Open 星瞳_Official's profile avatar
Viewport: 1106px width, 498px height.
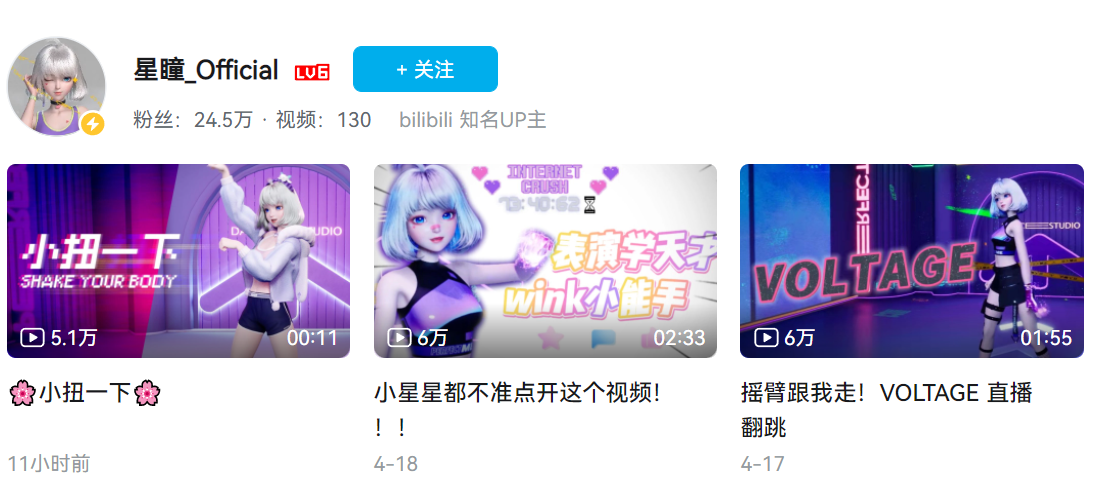pyautogui.click(x=56, y=87)
